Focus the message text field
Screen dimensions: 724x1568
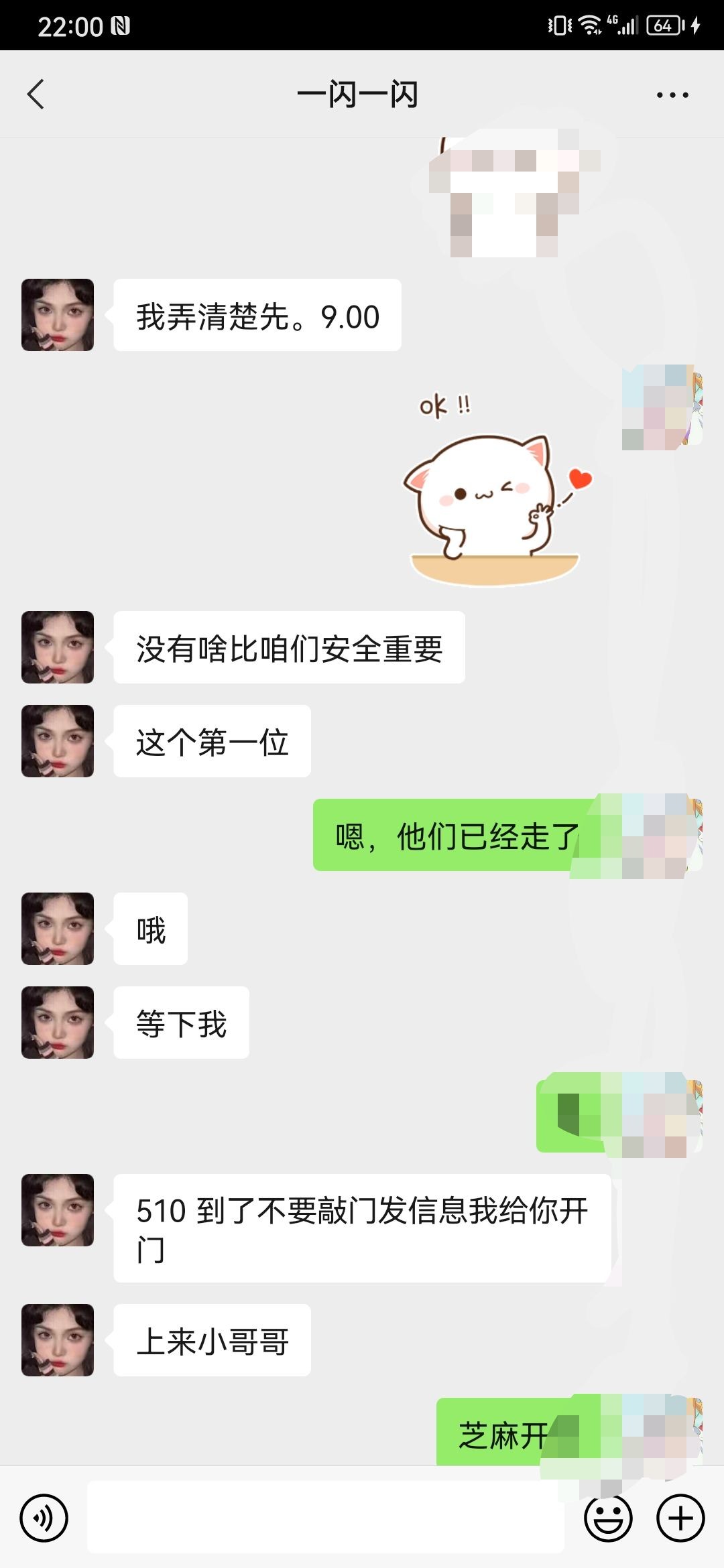pyautogui.click(x=325, y=1518)
